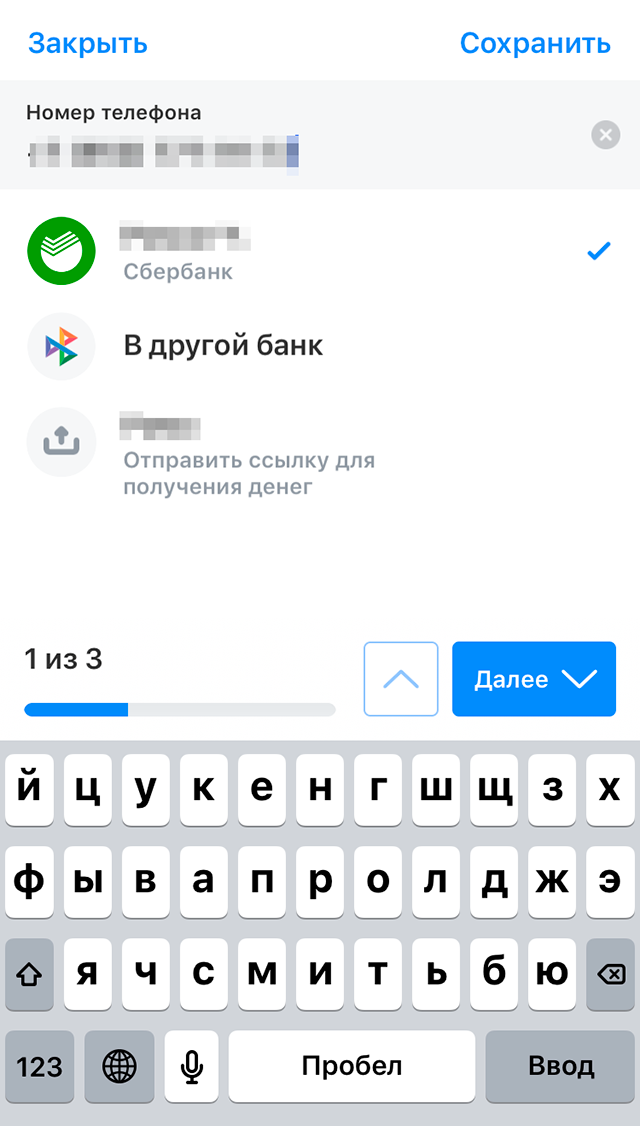The height and width of the screenshot is (1126, 640).
Task: Switch keyboard to 123 numbers
Action: click(39, 1066)
